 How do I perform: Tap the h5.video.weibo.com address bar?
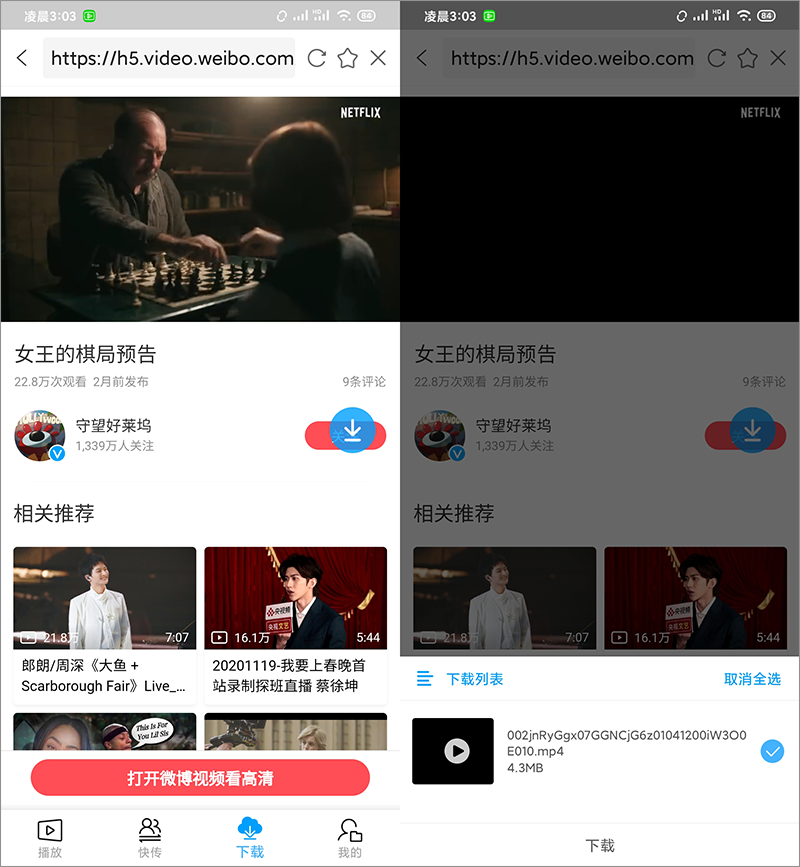tap(168, 58)
